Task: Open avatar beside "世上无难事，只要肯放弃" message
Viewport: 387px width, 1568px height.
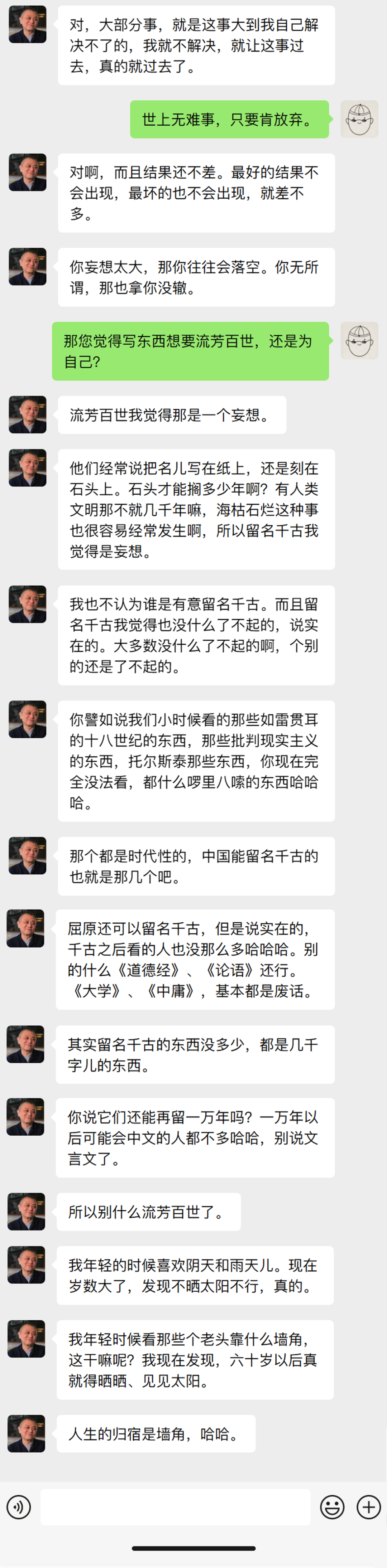Action: coord(359,119)
